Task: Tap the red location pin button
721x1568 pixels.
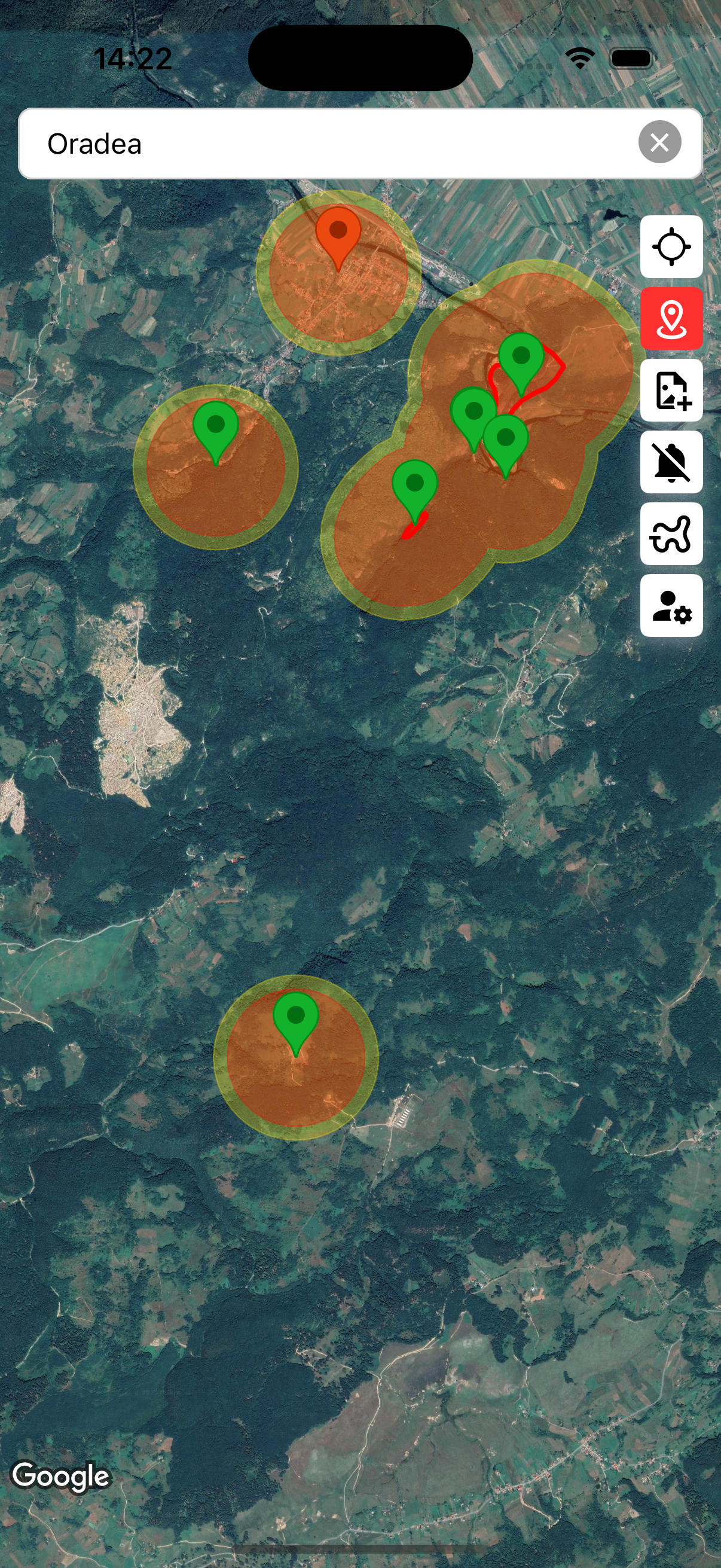Action: coord(671,318)
